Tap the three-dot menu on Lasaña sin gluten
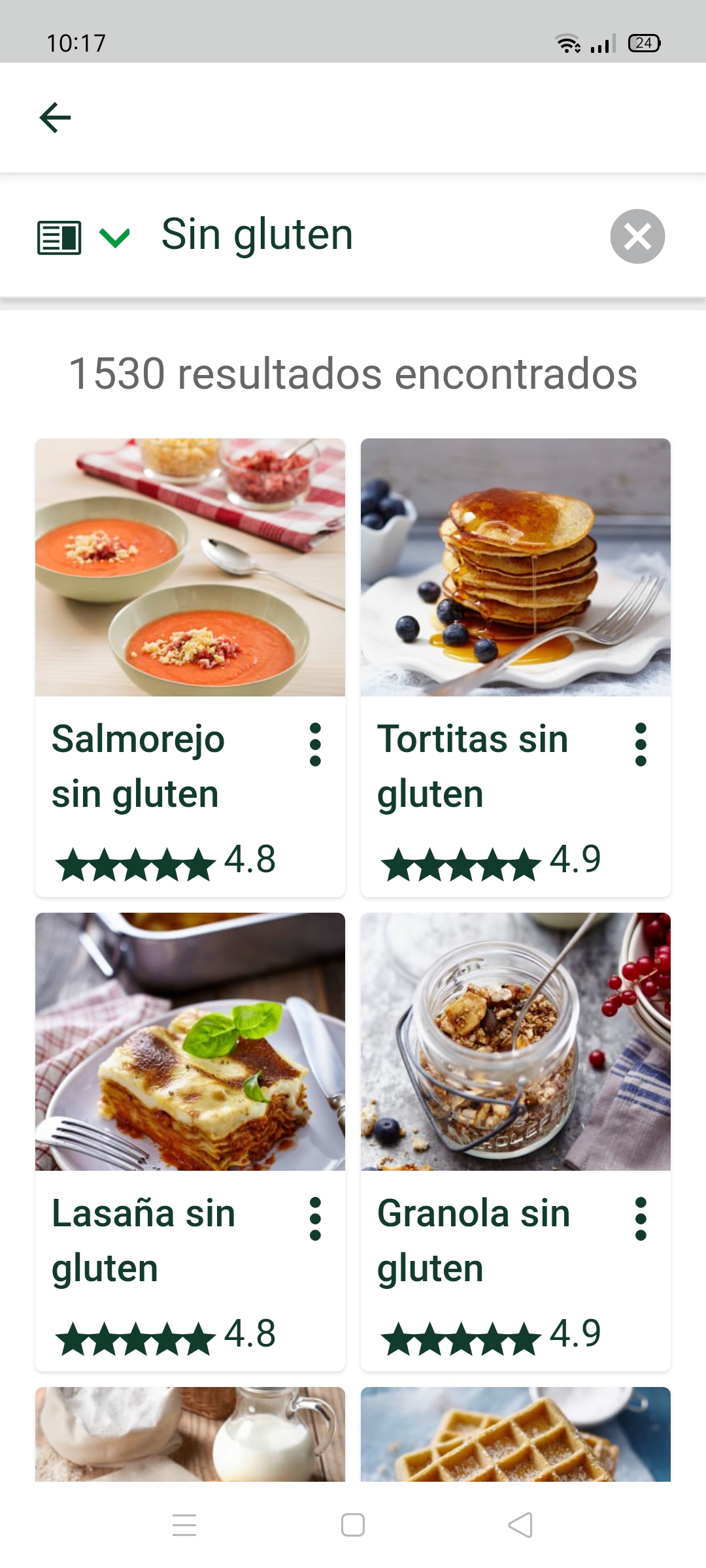The image size is (706, 1568). (315, 1218)
